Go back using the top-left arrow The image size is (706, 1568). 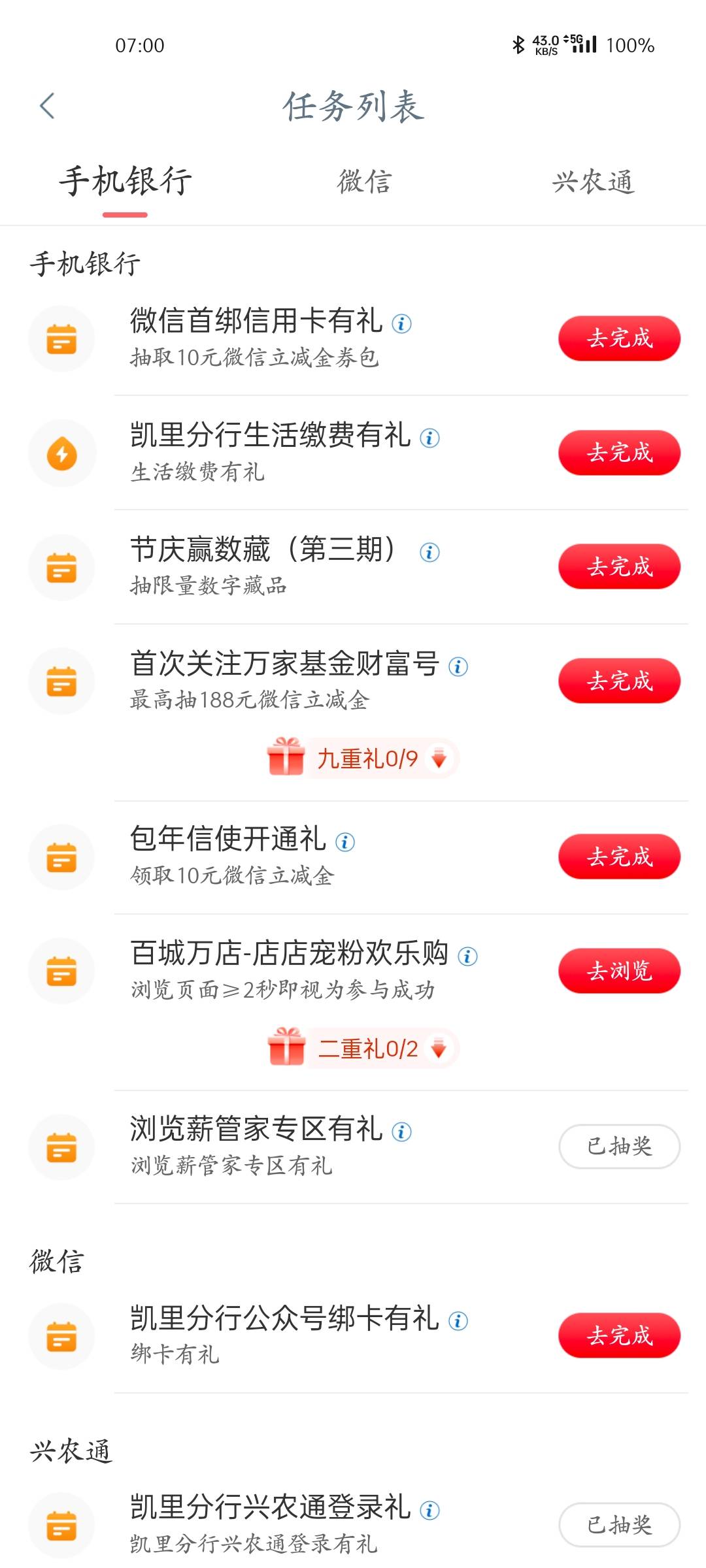tap(47, 106)
